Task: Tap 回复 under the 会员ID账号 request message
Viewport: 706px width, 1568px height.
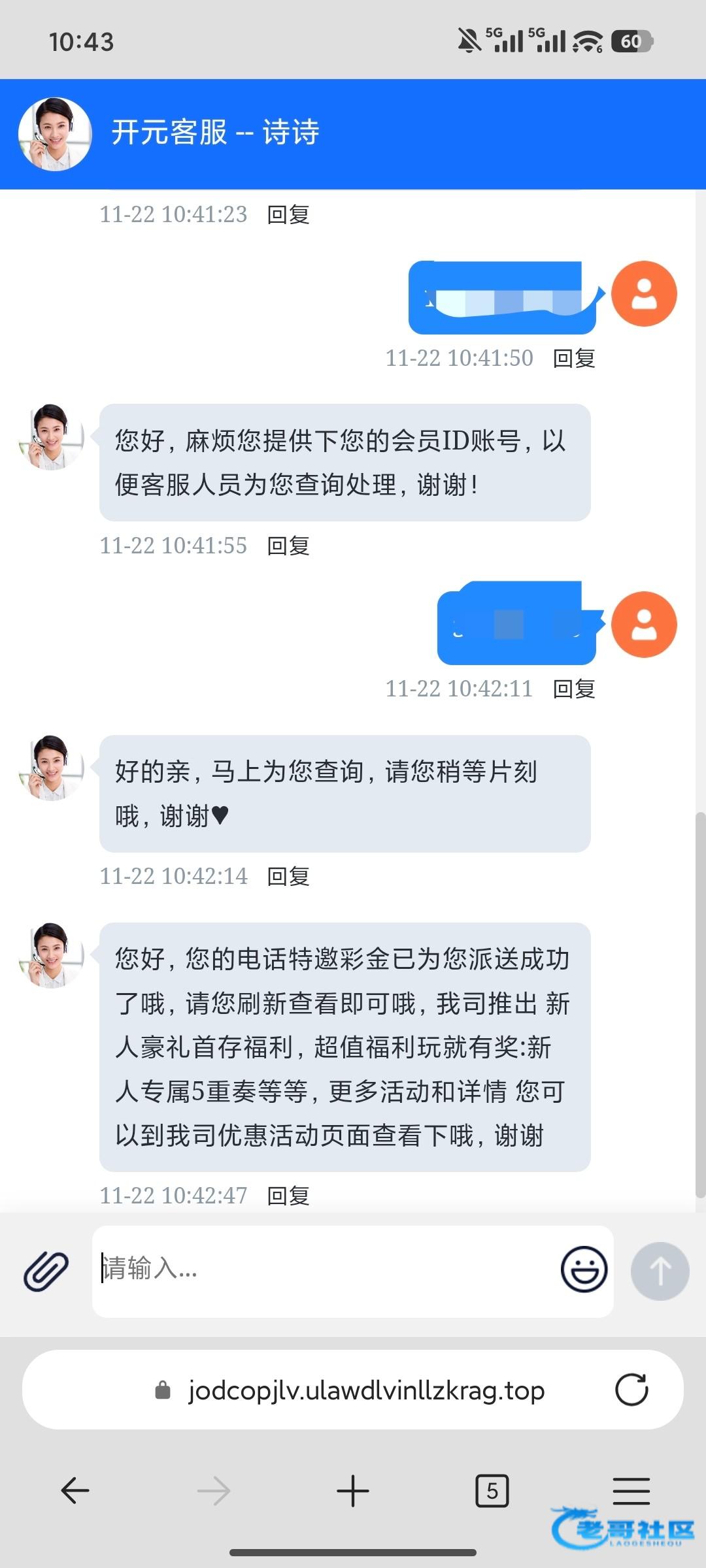Action: (x=288, y=546)
